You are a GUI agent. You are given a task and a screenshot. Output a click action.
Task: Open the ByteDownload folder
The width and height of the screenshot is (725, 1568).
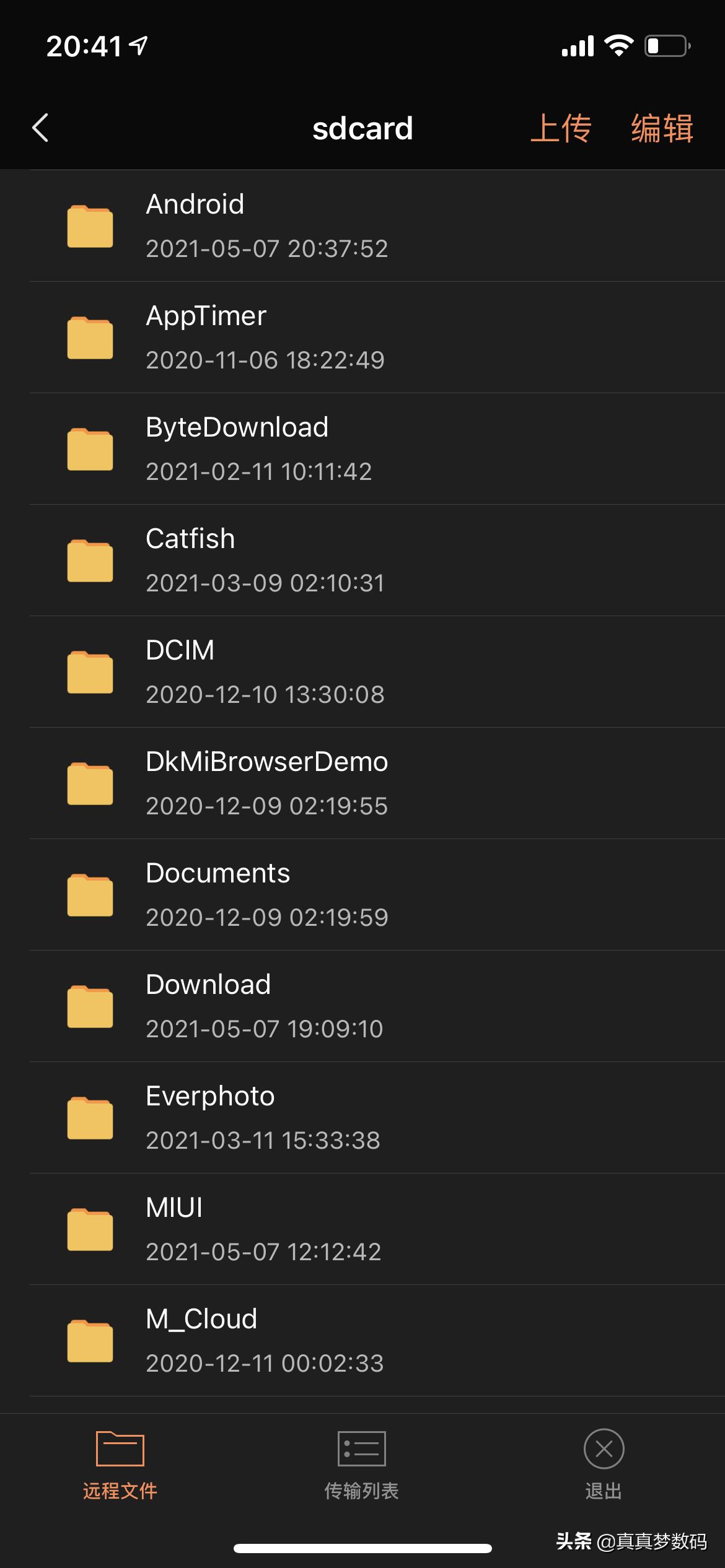362,449
